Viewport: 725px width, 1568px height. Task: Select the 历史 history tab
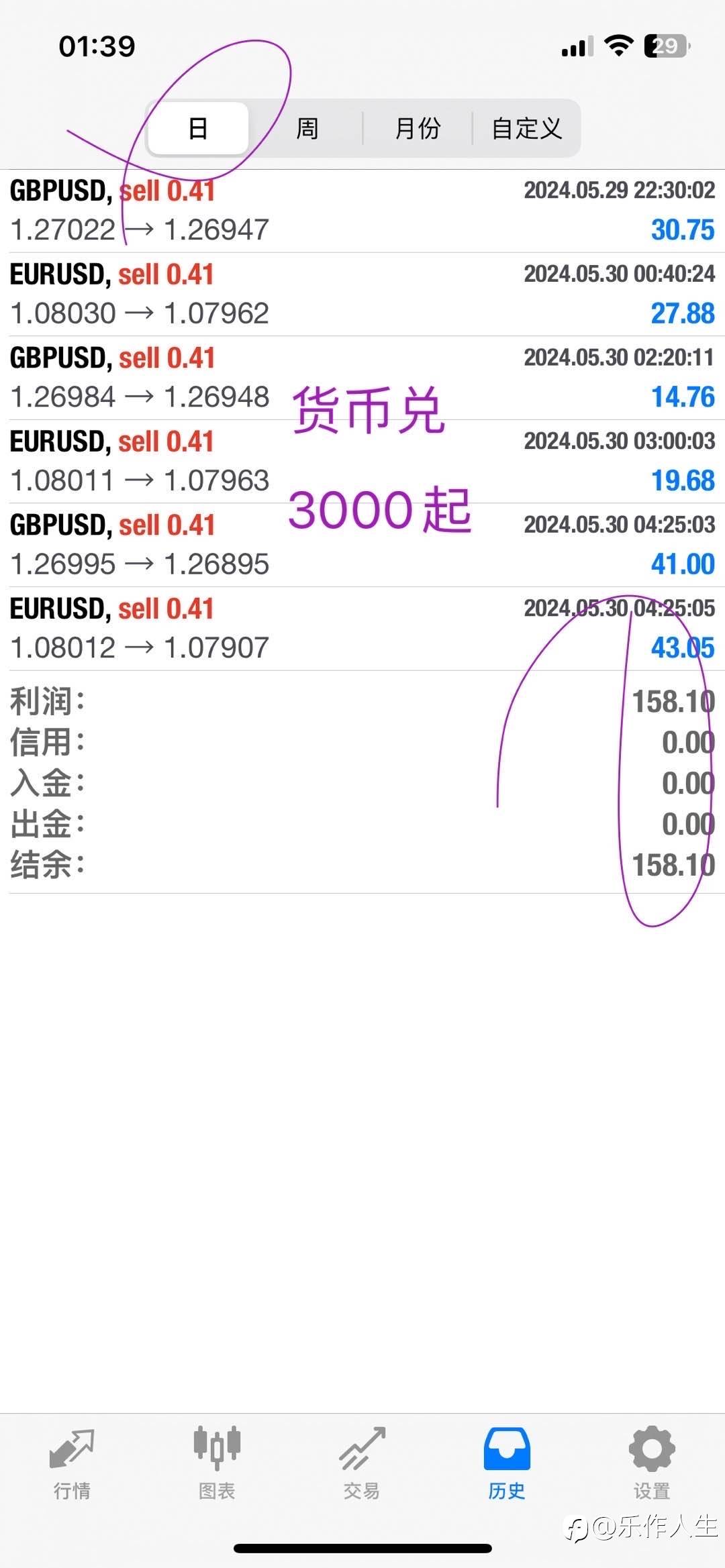coord(507,1464)
